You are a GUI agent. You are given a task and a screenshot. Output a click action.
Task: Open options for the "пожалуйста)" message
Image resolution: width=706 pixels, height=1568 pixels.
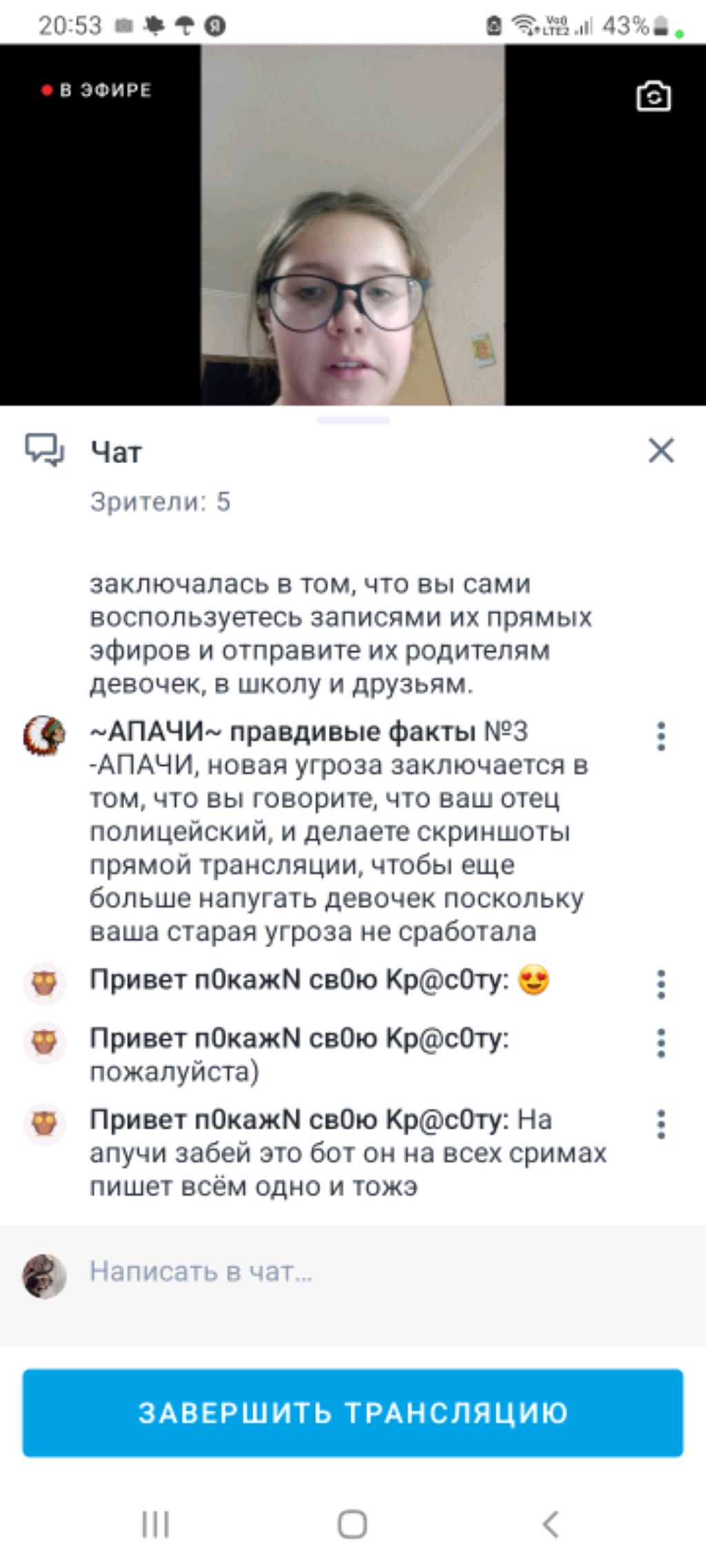click(660, 1043)
